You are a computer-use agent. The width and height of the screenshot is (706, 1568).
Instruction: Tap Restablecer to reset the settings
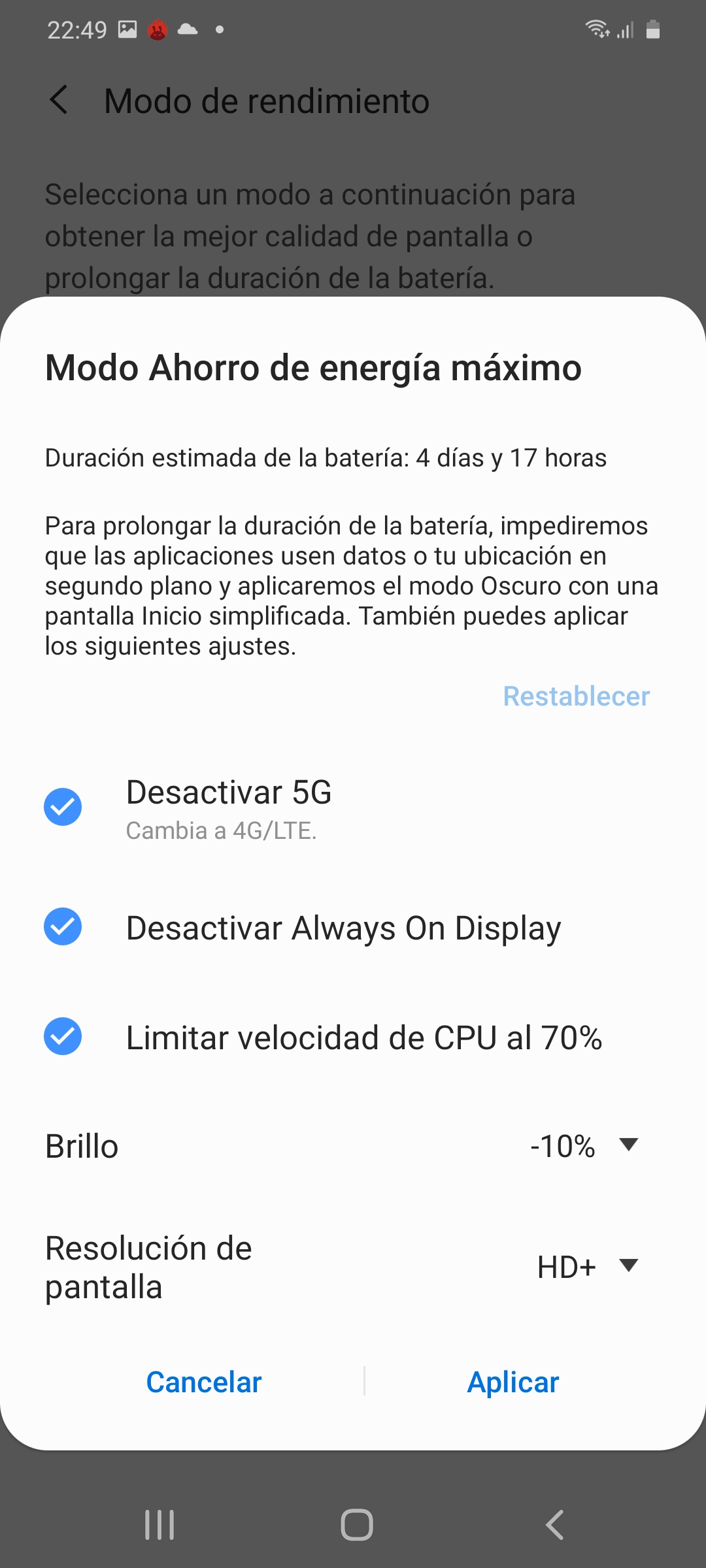point(576,696)
